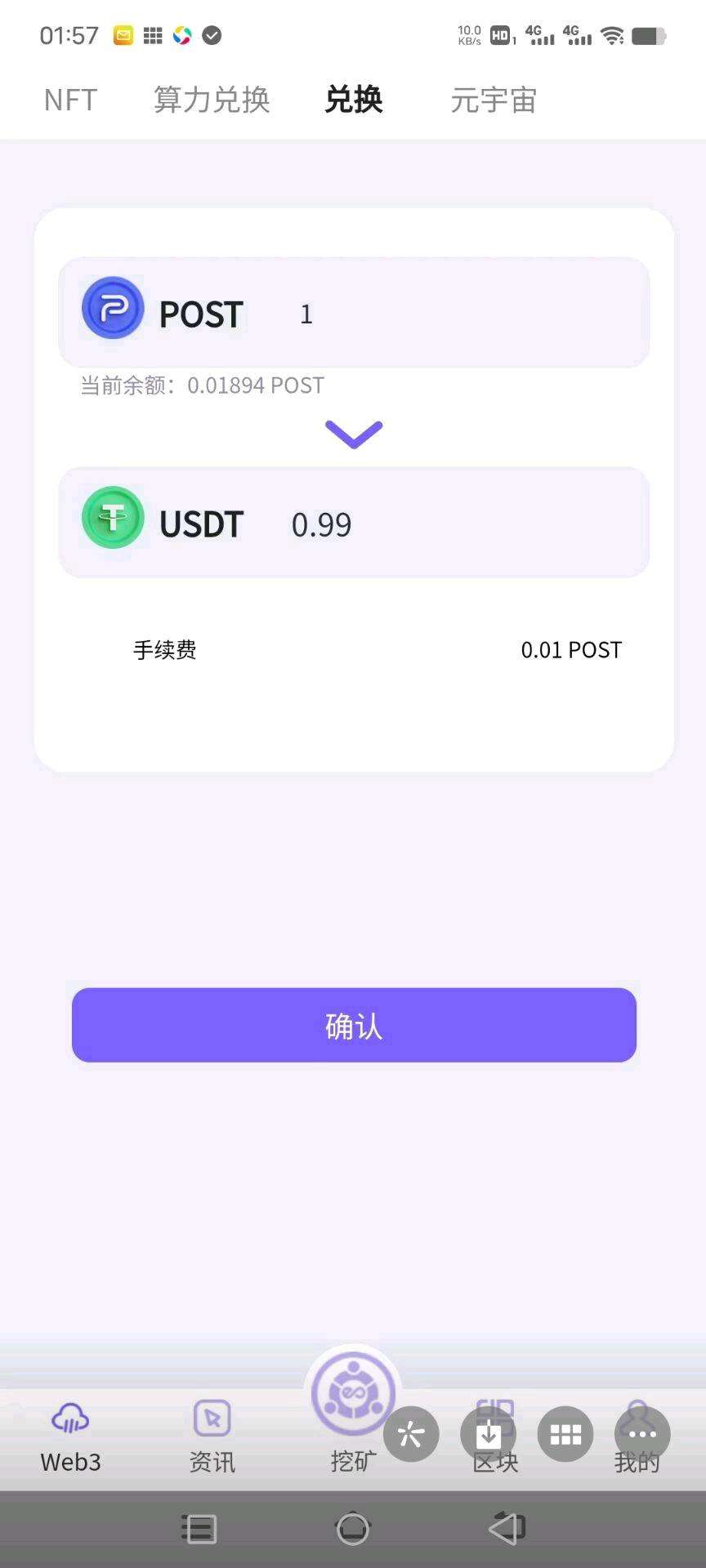Screen dimensions: 706x1568
Task: Select the 兑换 top tab
Action: pos(353,100)
